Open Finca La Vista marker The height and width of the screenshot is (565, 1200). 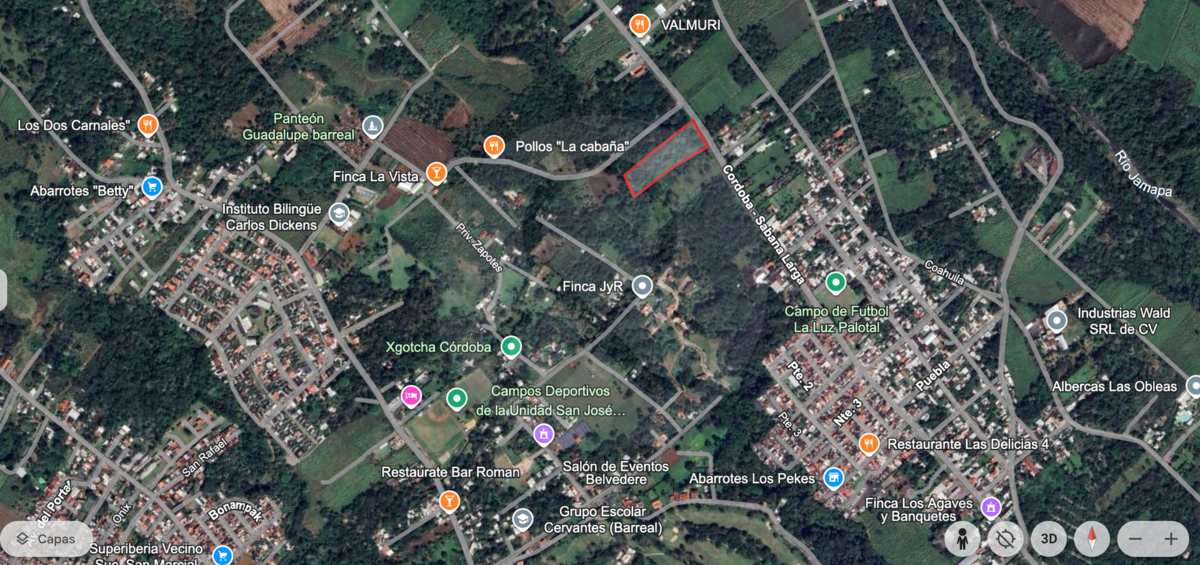click(436, 174)
